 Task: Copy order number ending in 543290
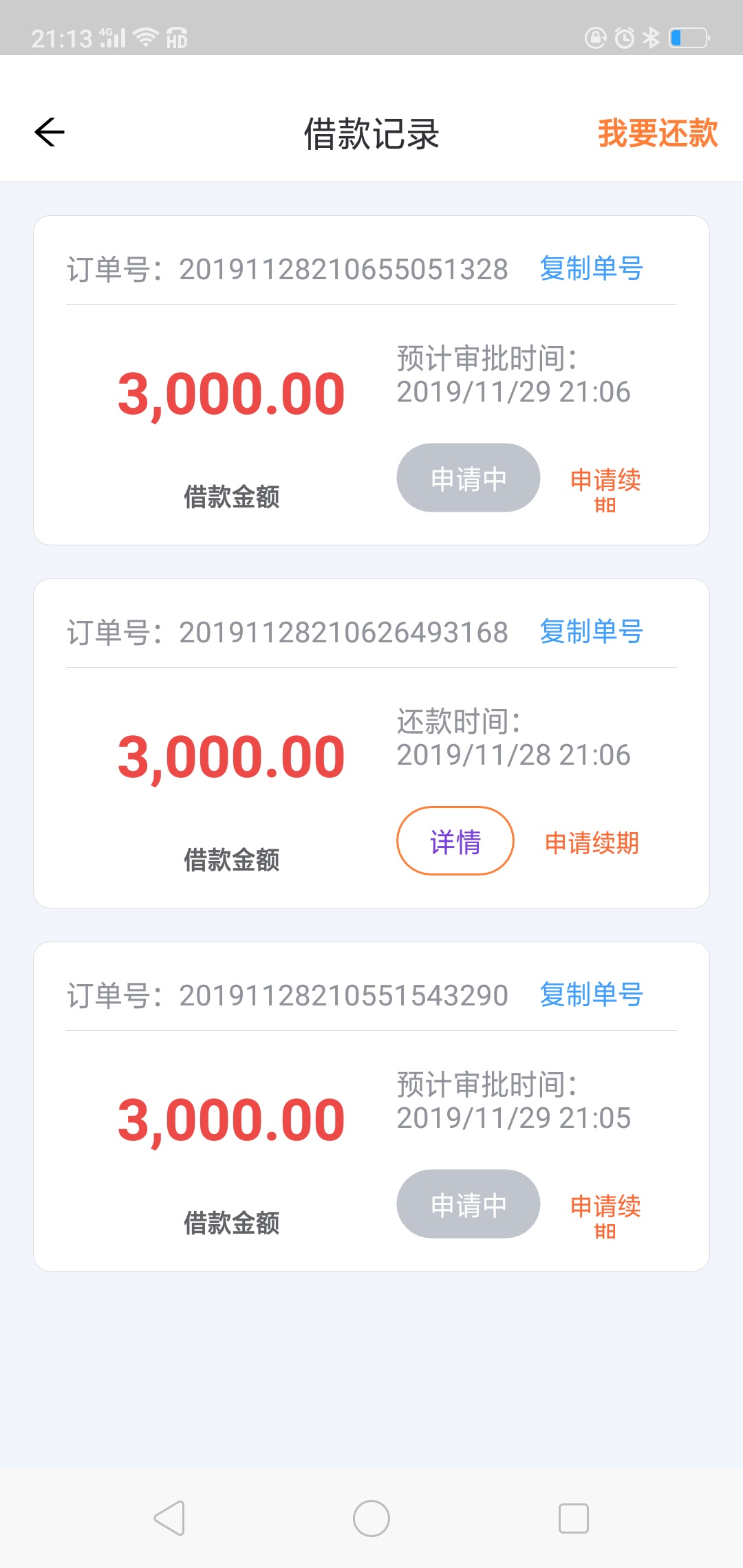(x=592, y=994)
